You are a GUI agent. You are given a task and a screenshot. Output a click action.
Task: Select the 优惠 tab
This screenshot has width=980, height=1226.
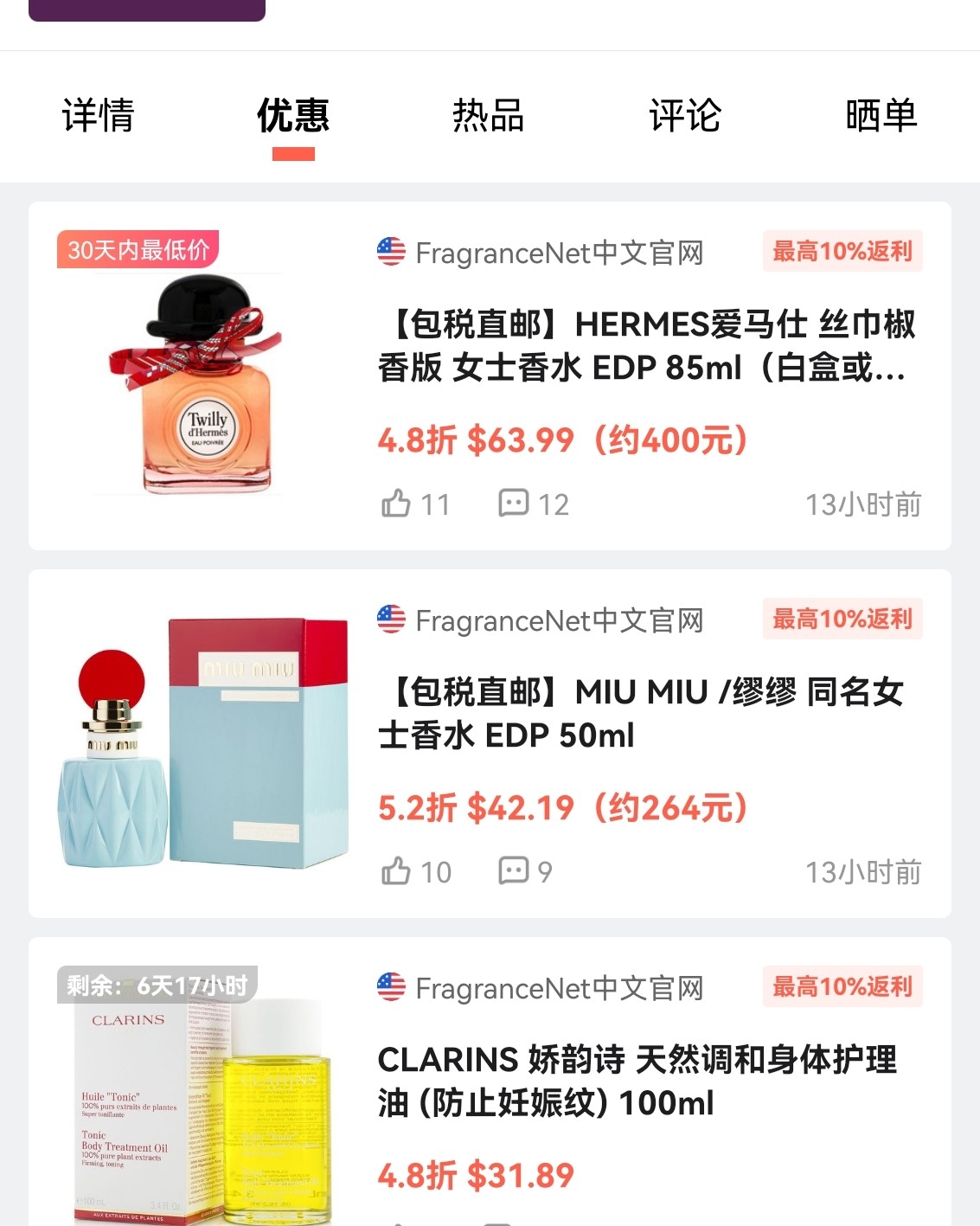293,116
